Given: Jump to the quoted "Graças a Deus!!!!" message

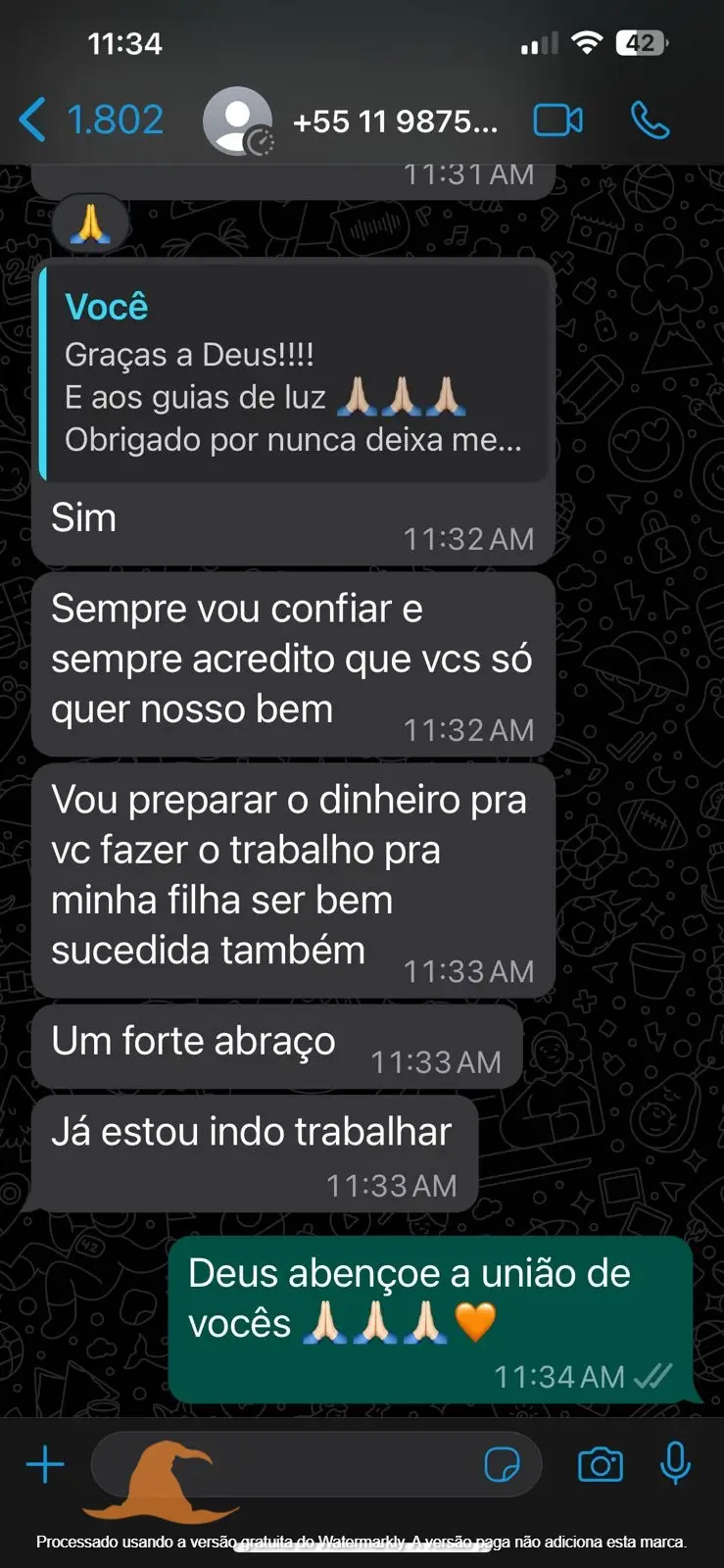Looking at the screenshot, I should pos(294,374).
